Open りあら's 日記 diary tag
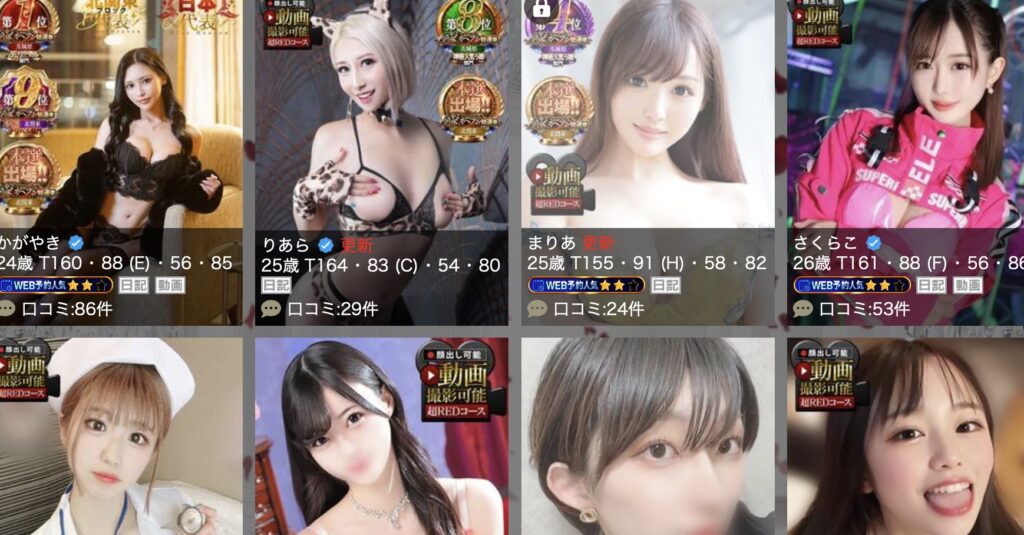Viewport: 1024px width, 535px height. point(275,285)
